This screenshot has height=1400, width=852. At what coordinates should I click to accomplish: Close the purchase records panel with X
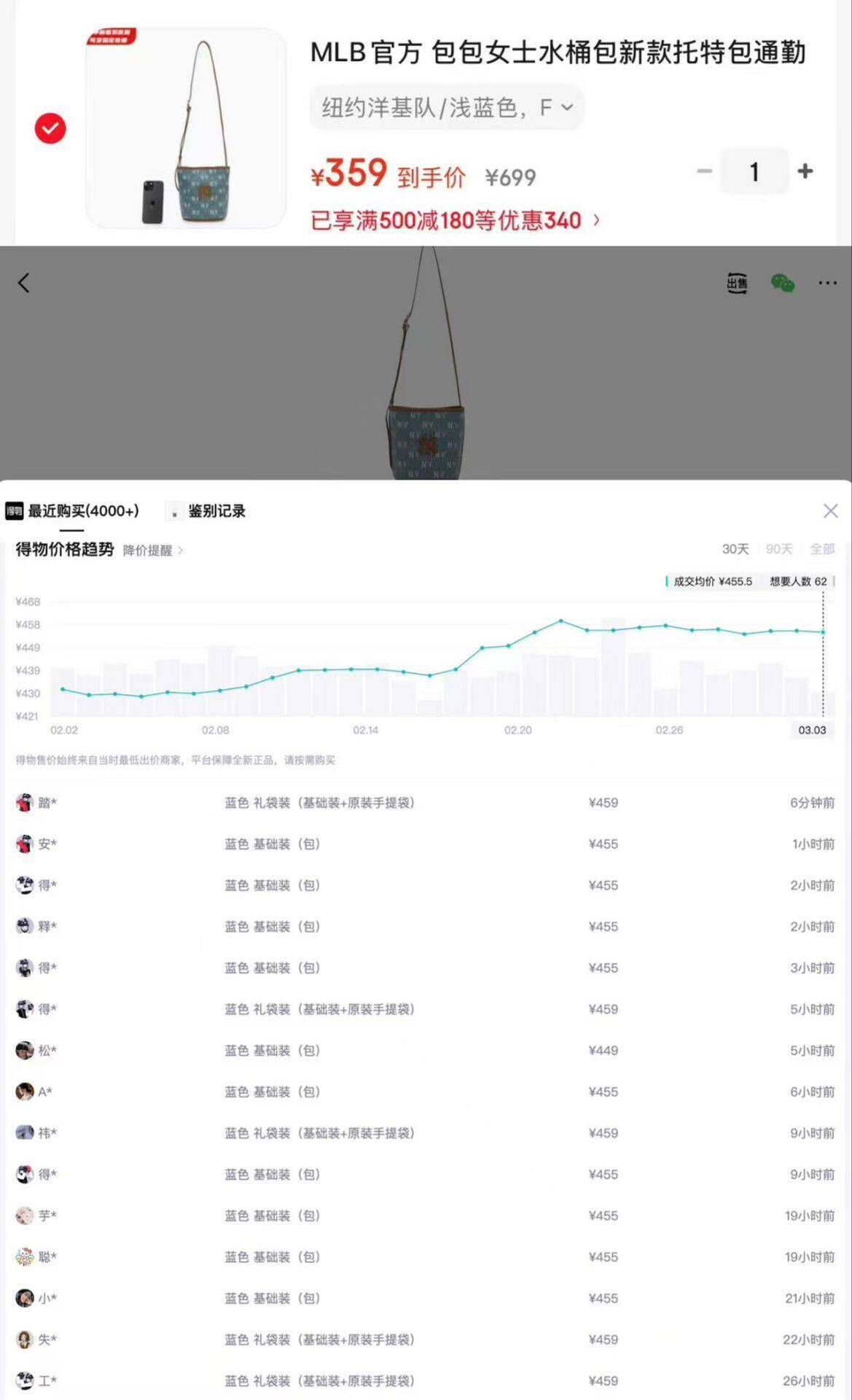(830, 510)
